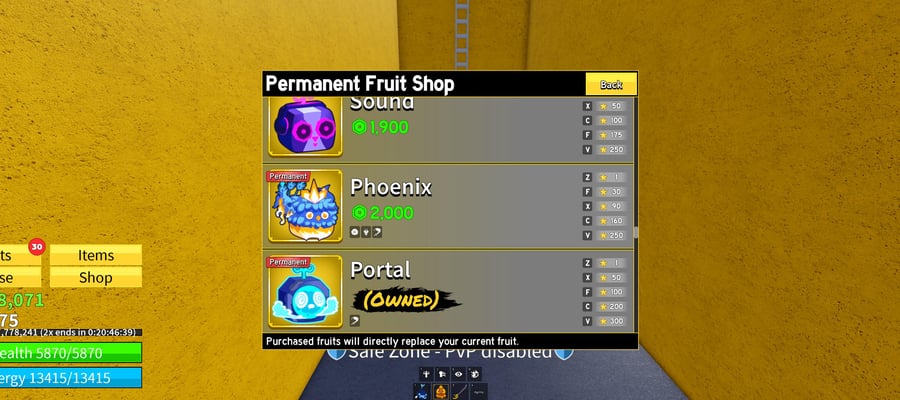
Task: Select the Sound fruit for 1,900
Action: pos(448,130)
